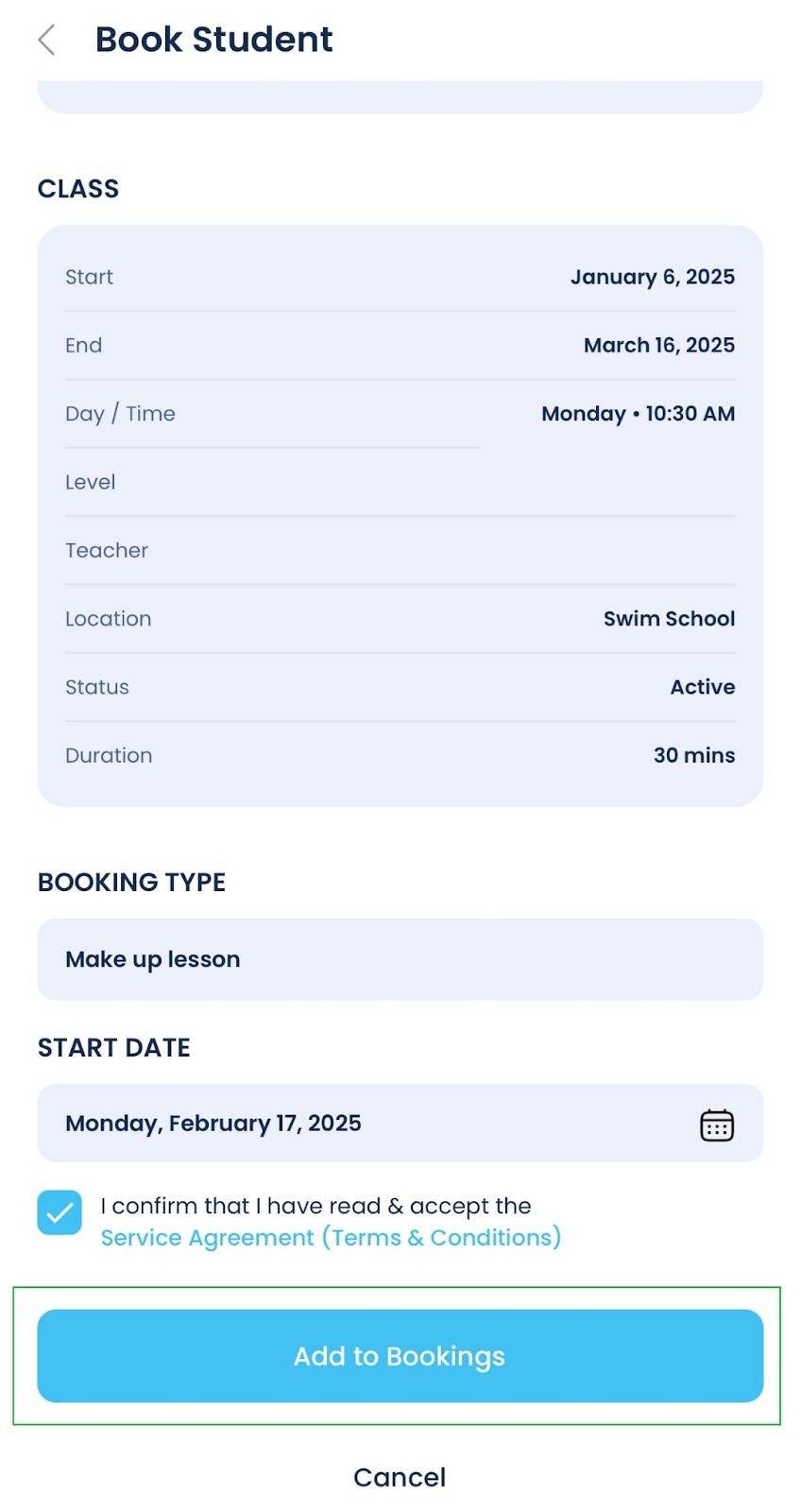Cancel the student booking
Viewport: 801px width, 1512px height.
[400, 1477]
